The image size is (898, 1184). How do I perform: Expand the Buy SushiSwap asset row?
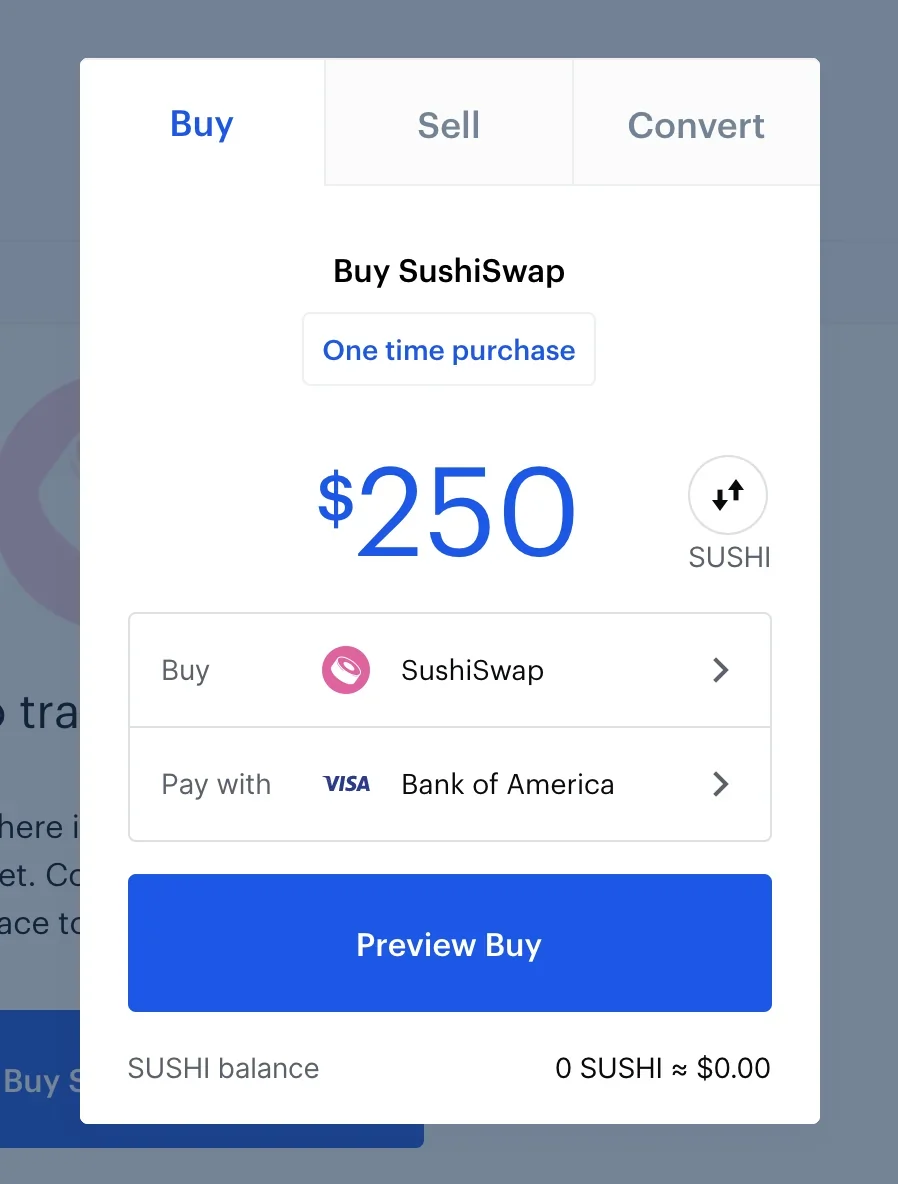[450, 670]
